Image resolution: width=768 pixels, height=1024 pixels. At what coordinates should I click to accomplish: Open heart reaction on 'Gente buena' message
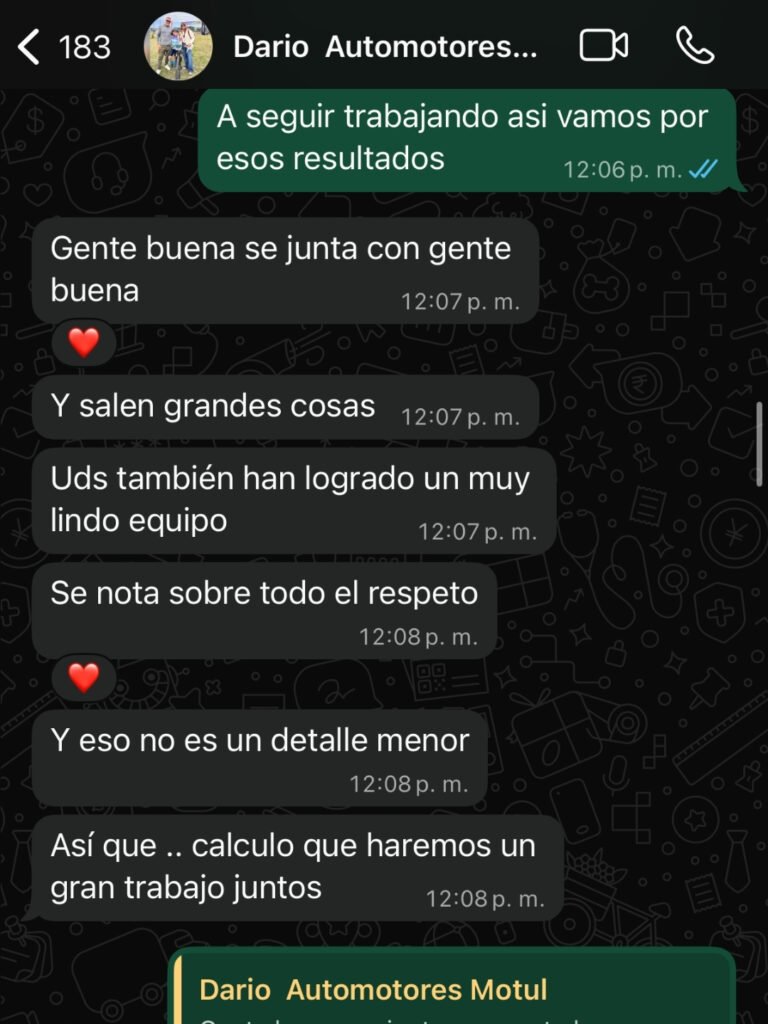(x=84, y=343)
